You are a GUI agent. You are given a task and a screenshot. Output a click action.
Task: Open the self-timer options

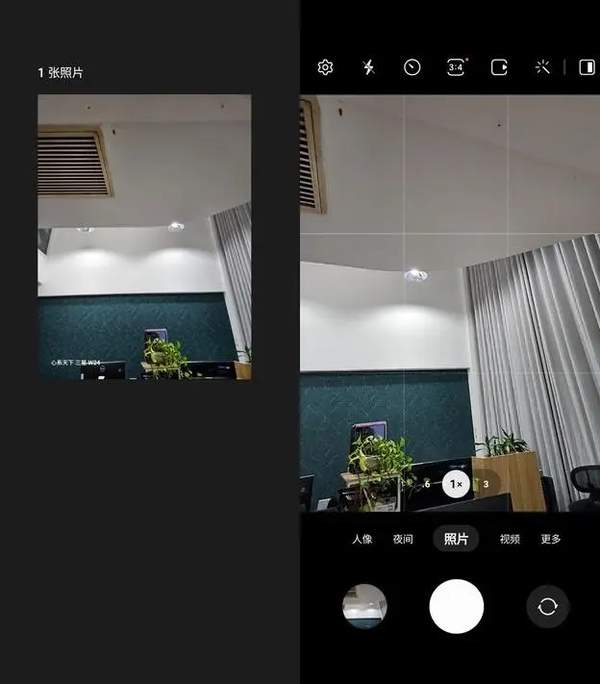click(x=412, y=67)
